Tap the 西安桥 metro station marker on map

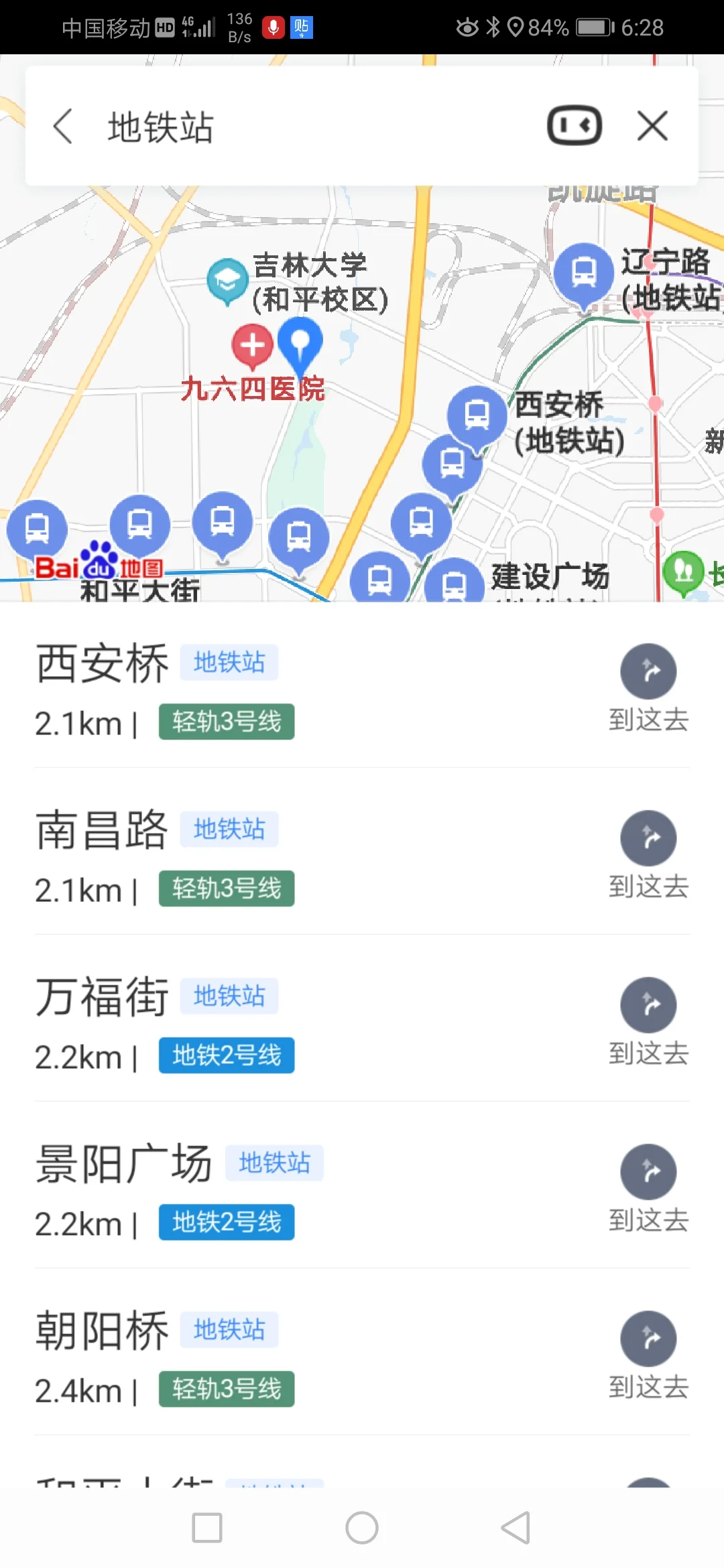coord(476,412)
